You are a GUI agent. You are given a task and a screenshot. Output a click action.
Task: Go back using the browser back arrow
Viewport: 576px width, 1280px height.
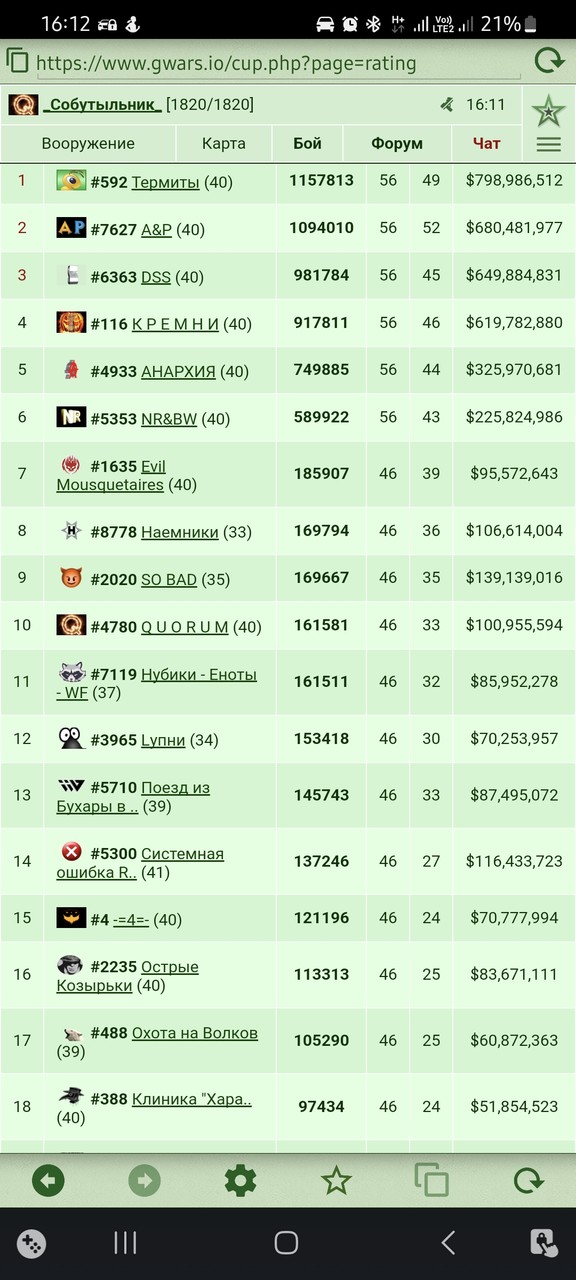click(x=48, y=1181)
